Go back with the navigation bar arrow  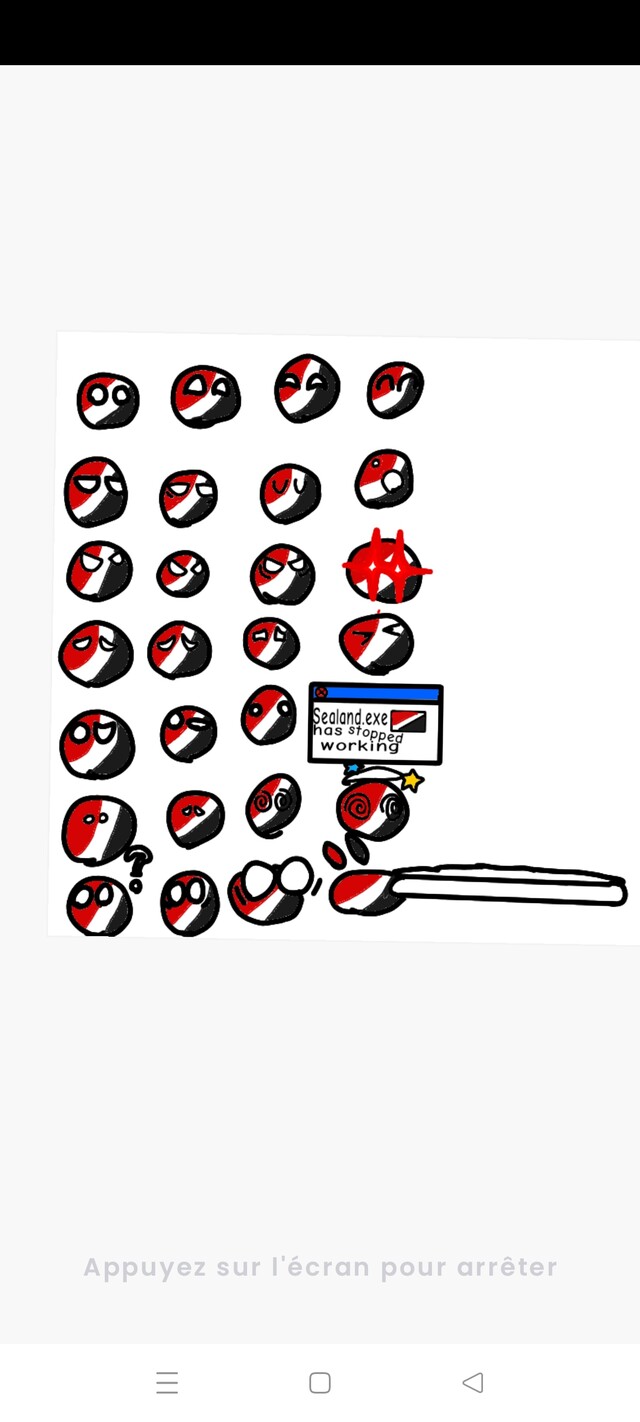tap(473, 1382)
